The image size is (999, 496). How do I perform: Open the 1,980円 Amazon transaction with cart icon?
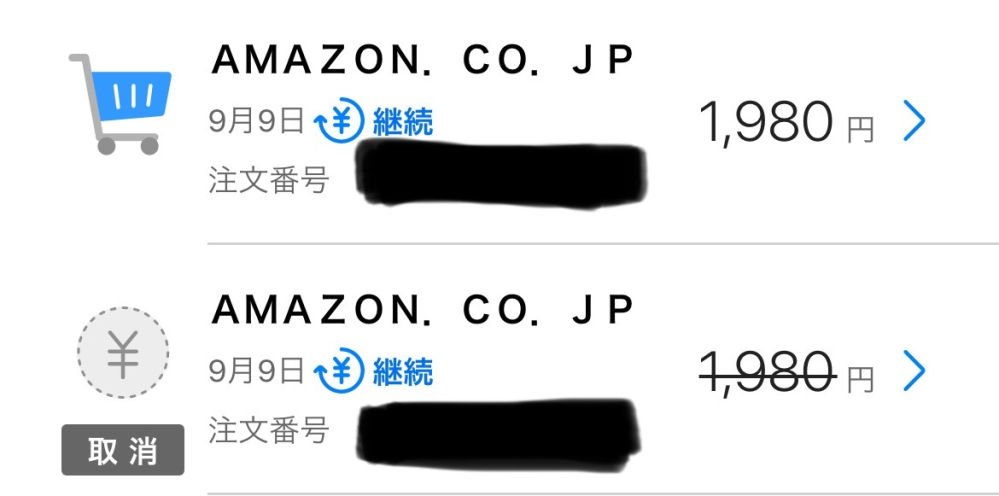914,124
